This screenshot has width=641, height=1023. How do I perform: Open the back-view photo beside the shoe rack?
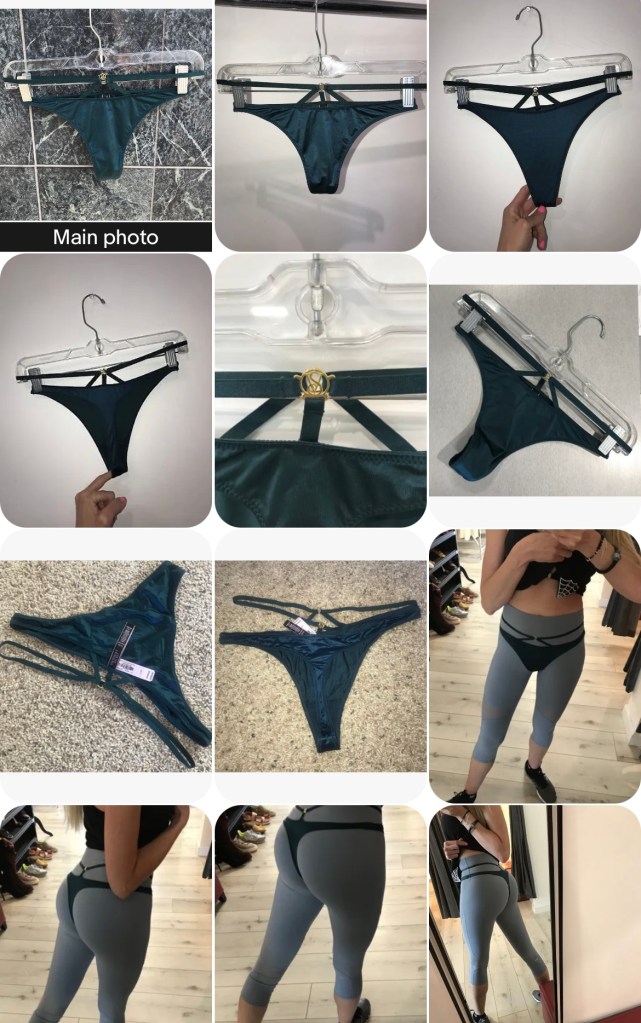[105, 913]
